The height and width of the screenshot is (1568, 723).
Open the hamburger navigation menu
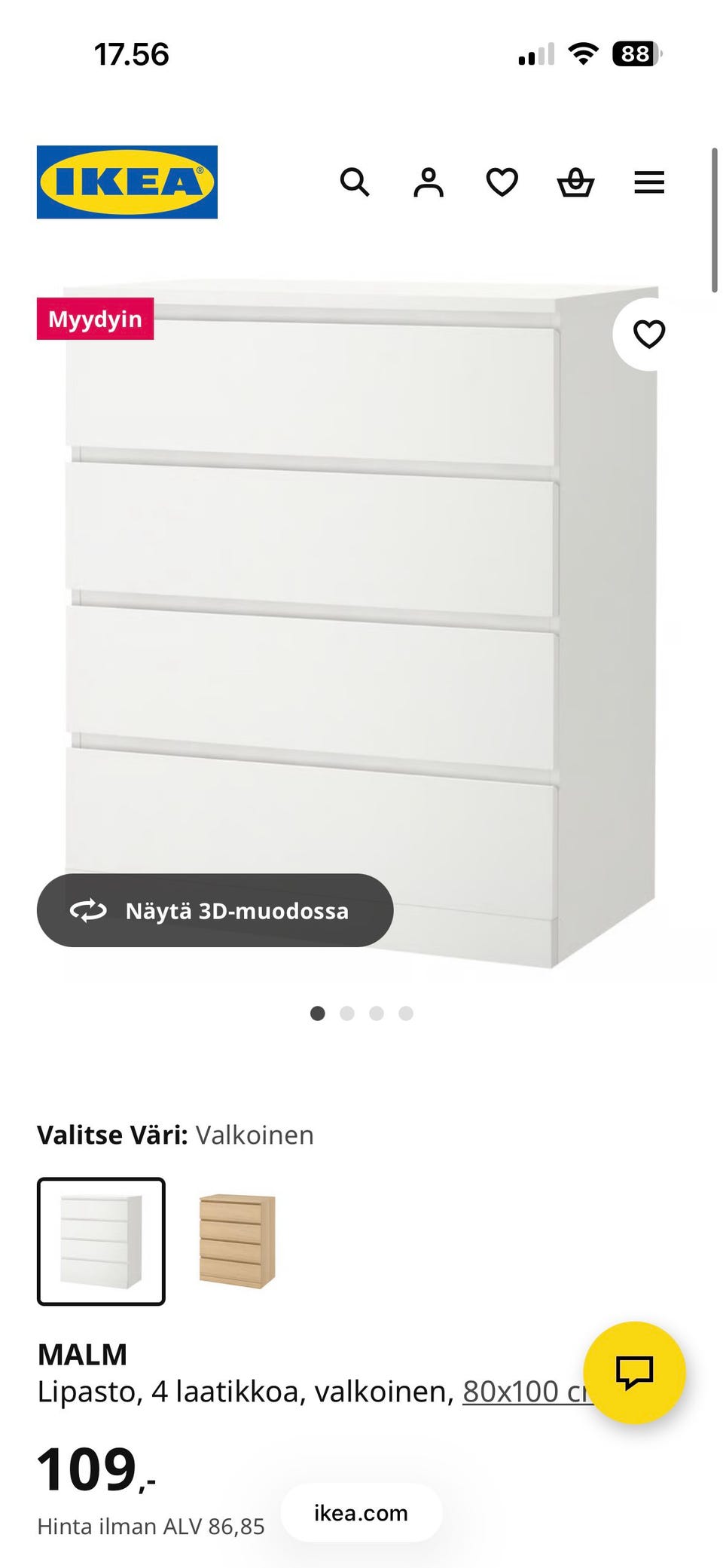(648, 182)
